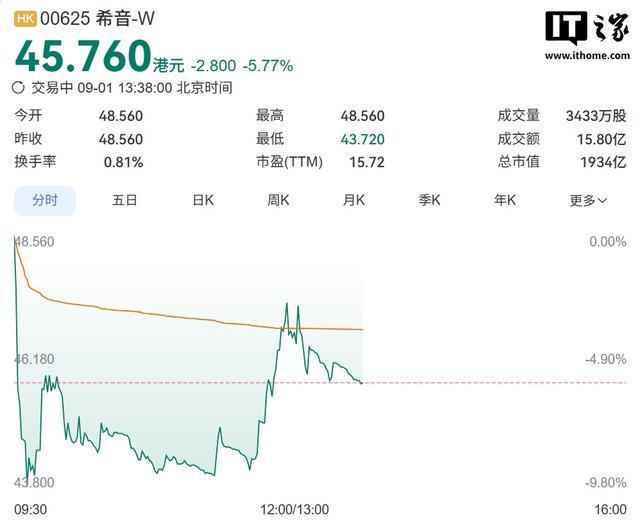Image resolution: width=640 pixels, height=525 pixels.
Task: Switch to the 季K tab
Action: [429, 201]
